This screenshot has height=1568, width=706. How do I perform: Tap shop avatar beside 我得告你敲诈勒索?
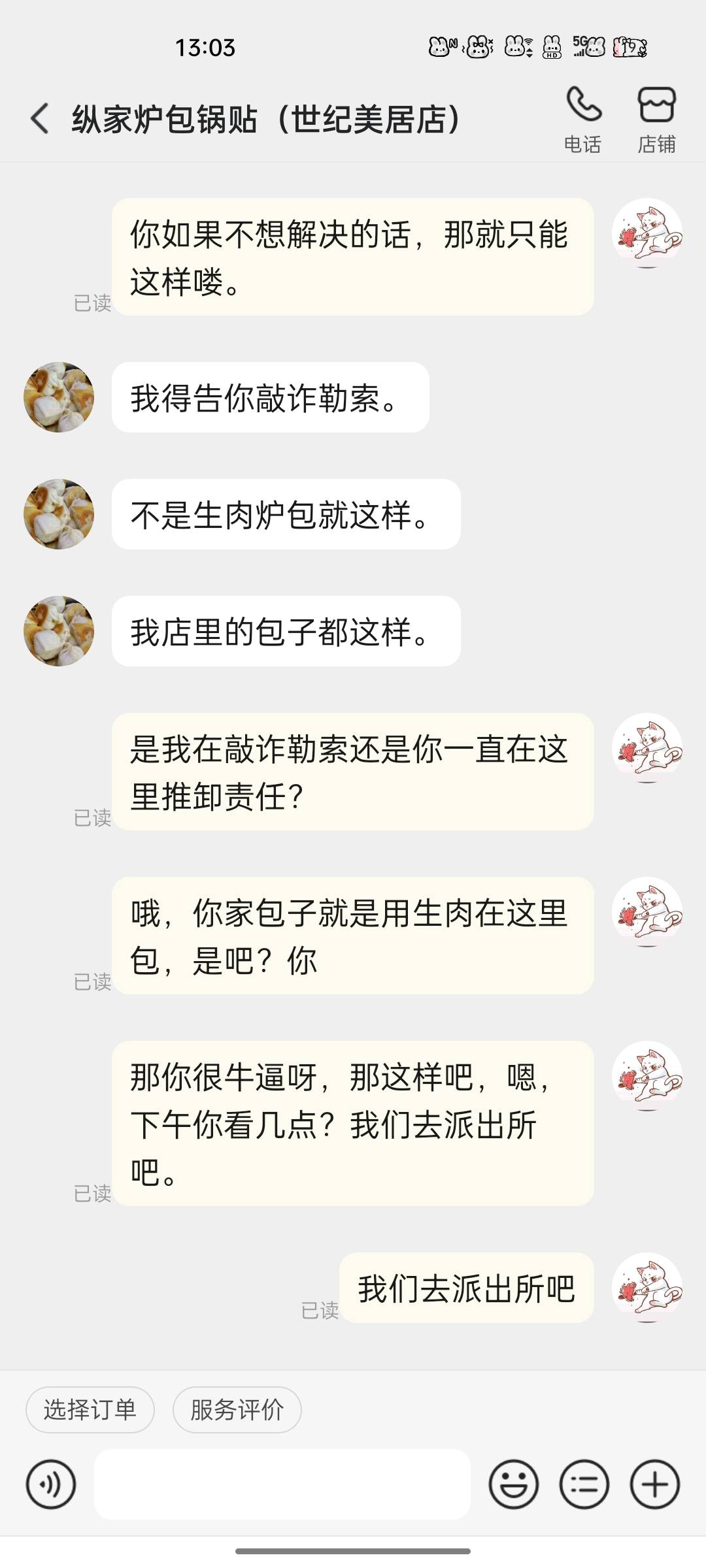coord(59,397)
